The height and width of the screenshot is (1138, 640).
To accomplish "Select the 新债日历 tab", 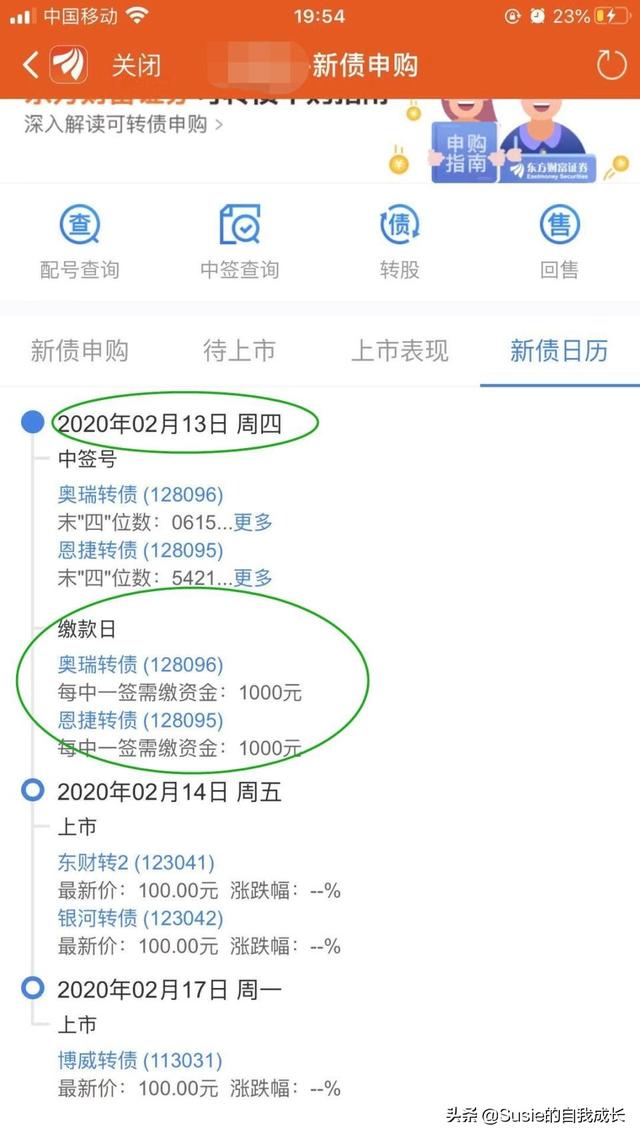I will click(559, 351).
